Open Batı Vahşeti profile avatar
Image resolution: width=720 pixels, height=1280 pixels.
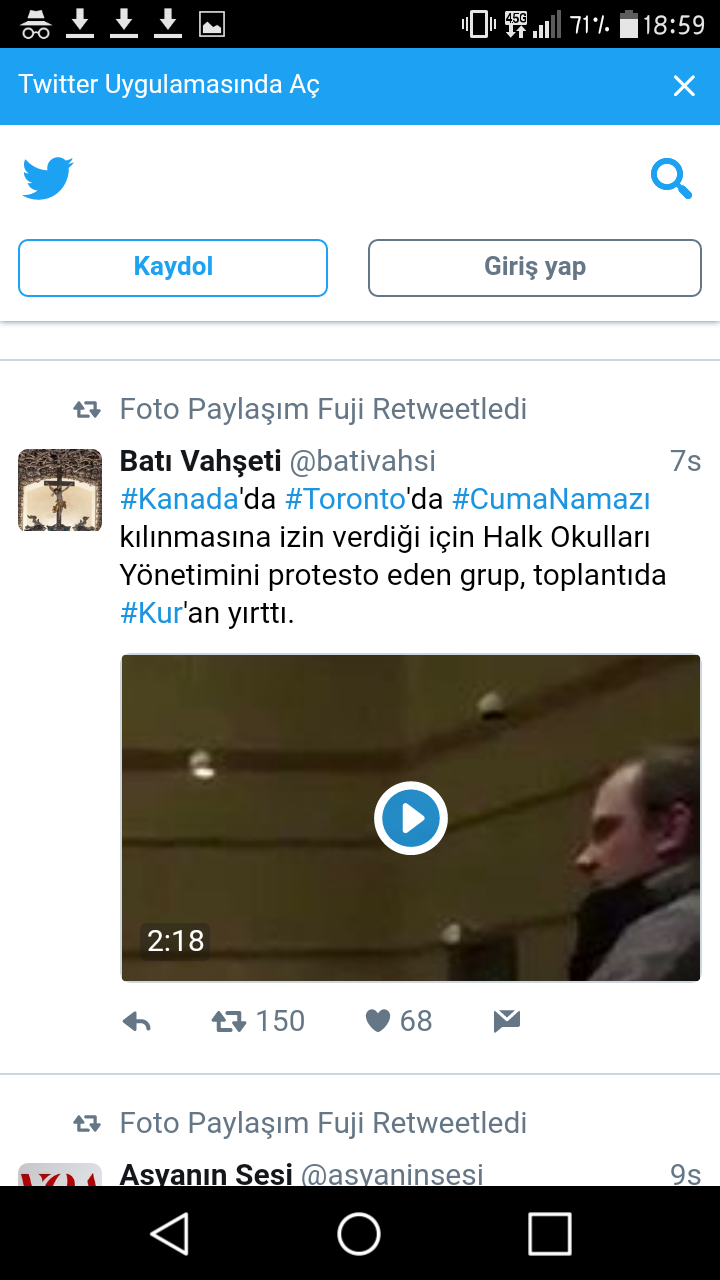point(60,489)
